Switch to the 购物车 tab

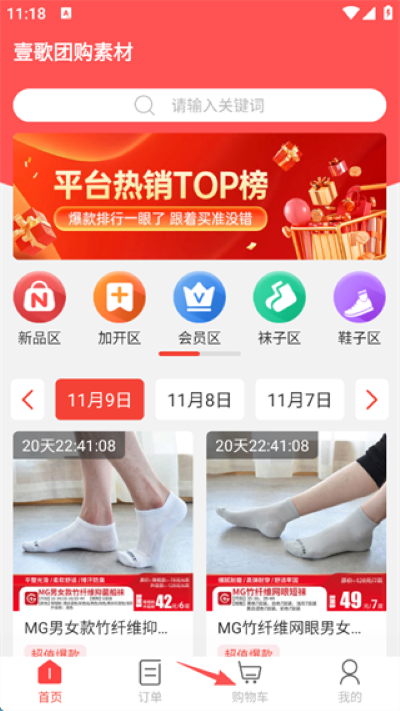click(250, 681)
